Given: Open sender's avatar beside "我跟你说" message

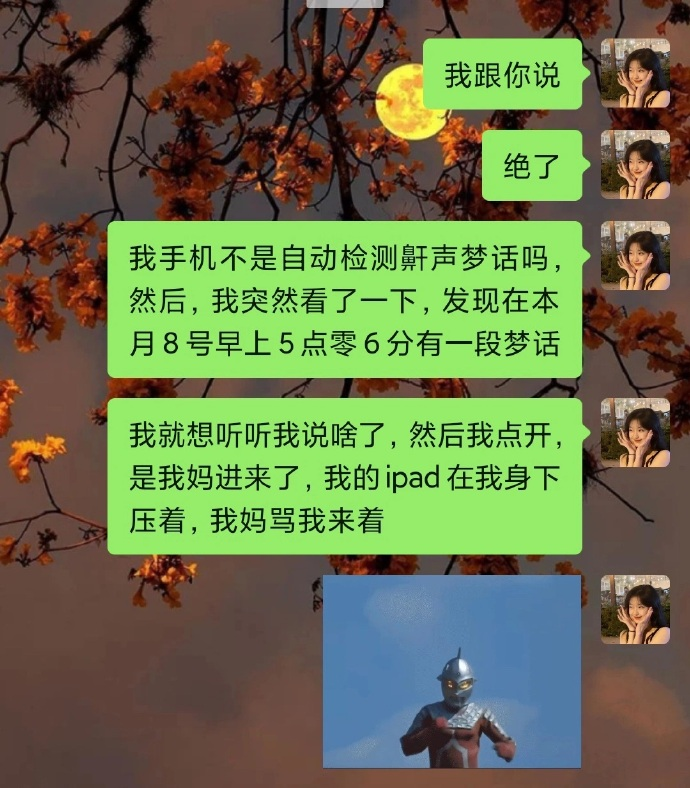Looking at the screenshot, I should [635, 74].
